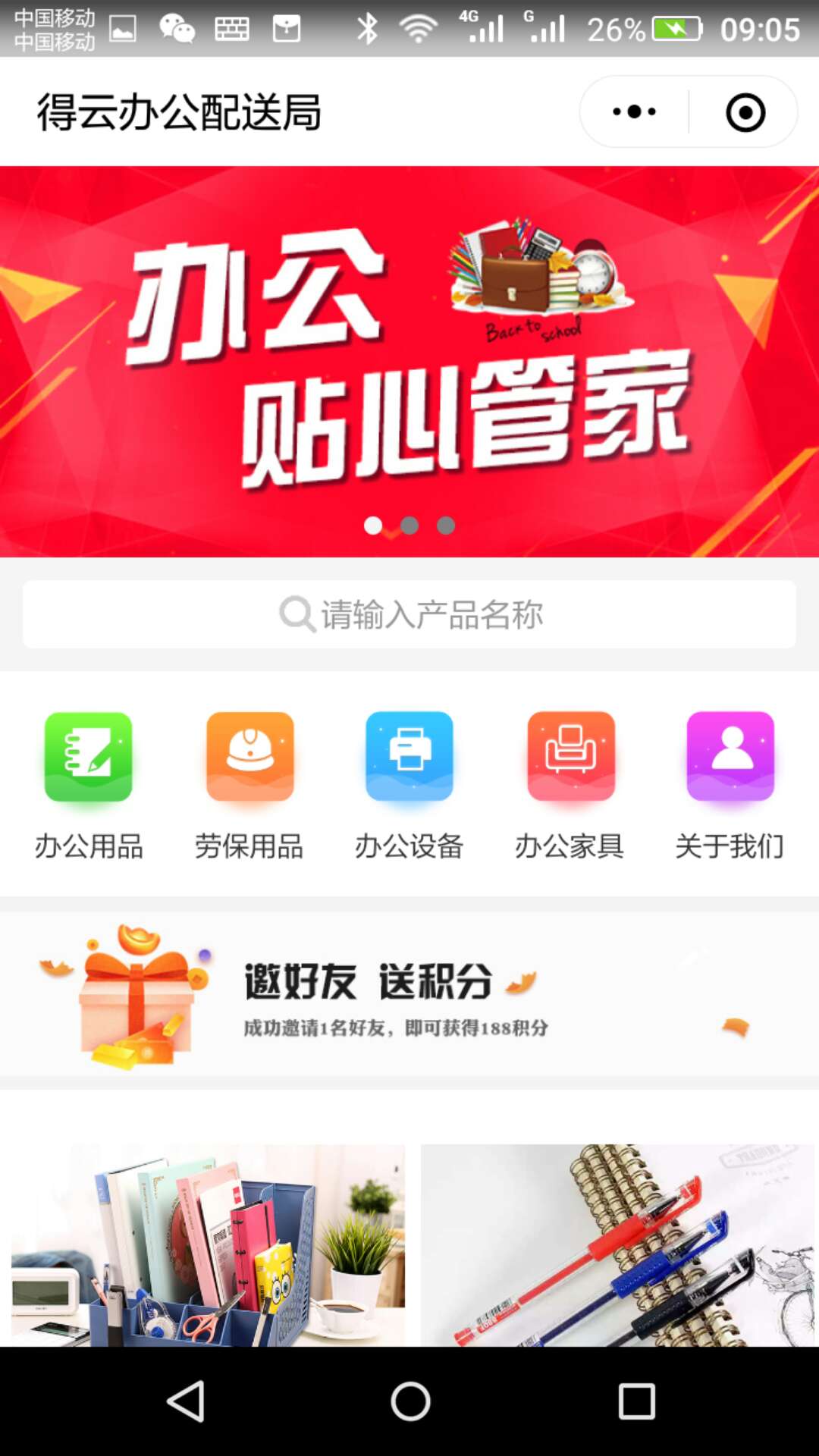Jump to the second banner slide dot
819x1456 pixels.
point(409,526)
